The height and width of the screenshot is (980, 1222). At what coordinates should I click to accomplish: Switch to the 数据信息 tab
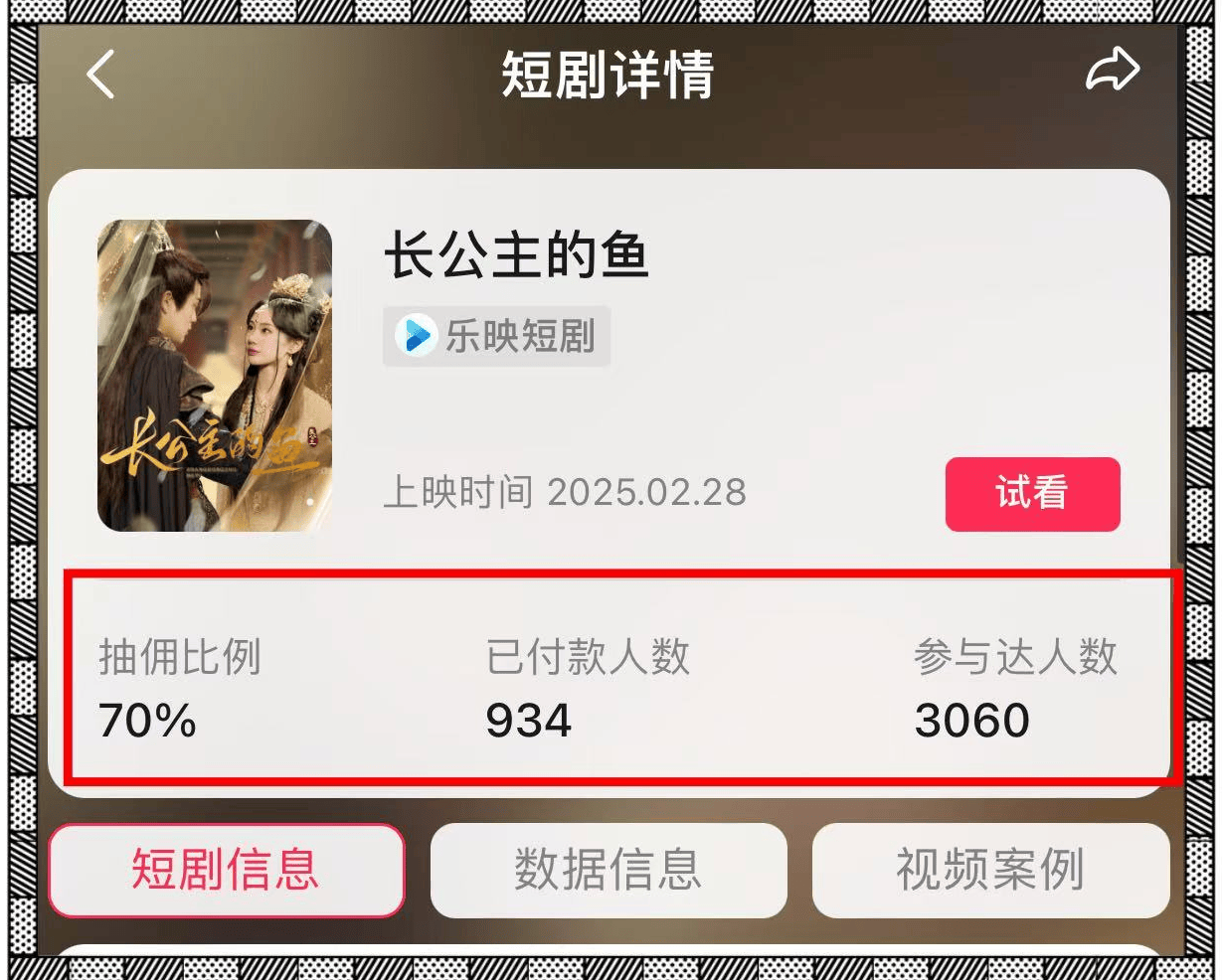pyautogui.click(x=609, y=871)
